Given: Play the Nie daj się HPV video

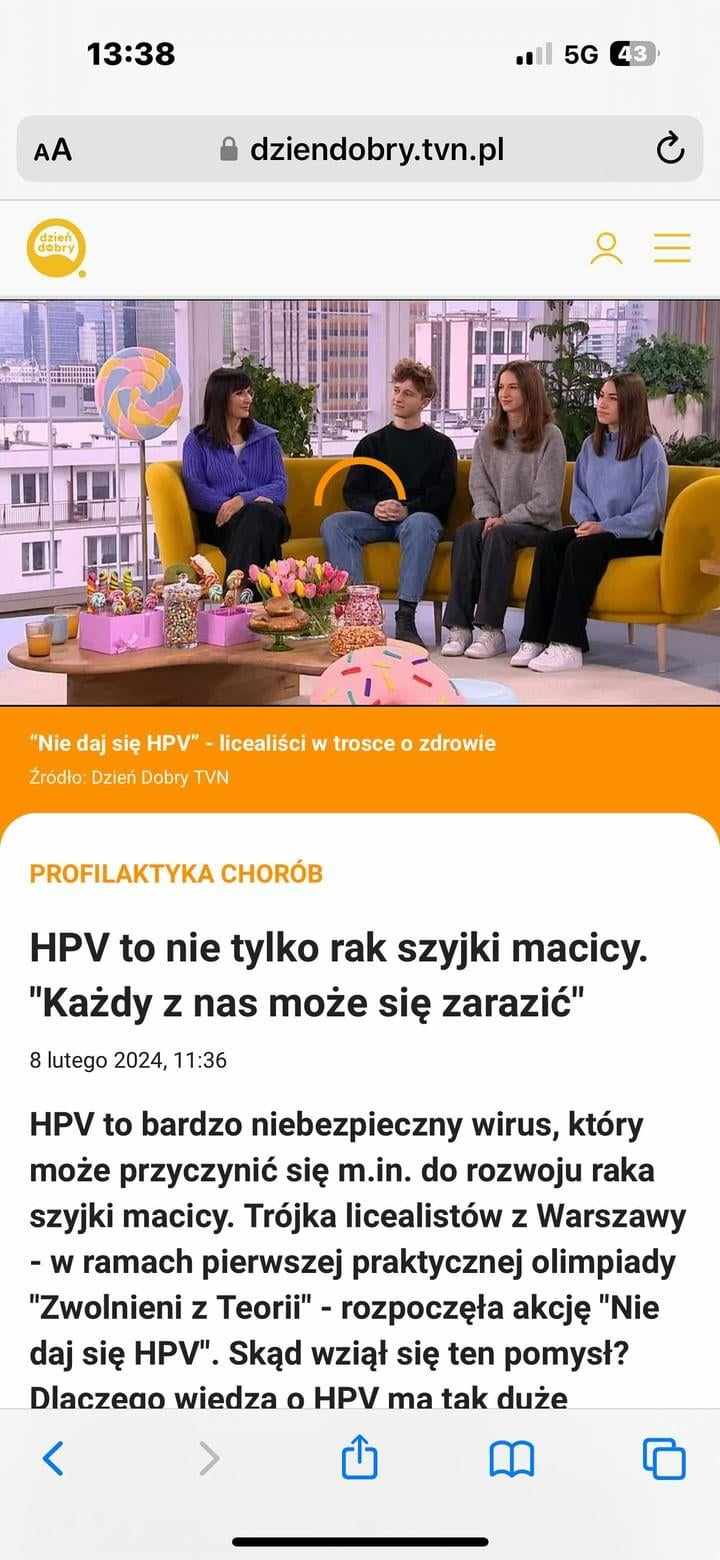Looking at the screenshot, I should 360,500.
